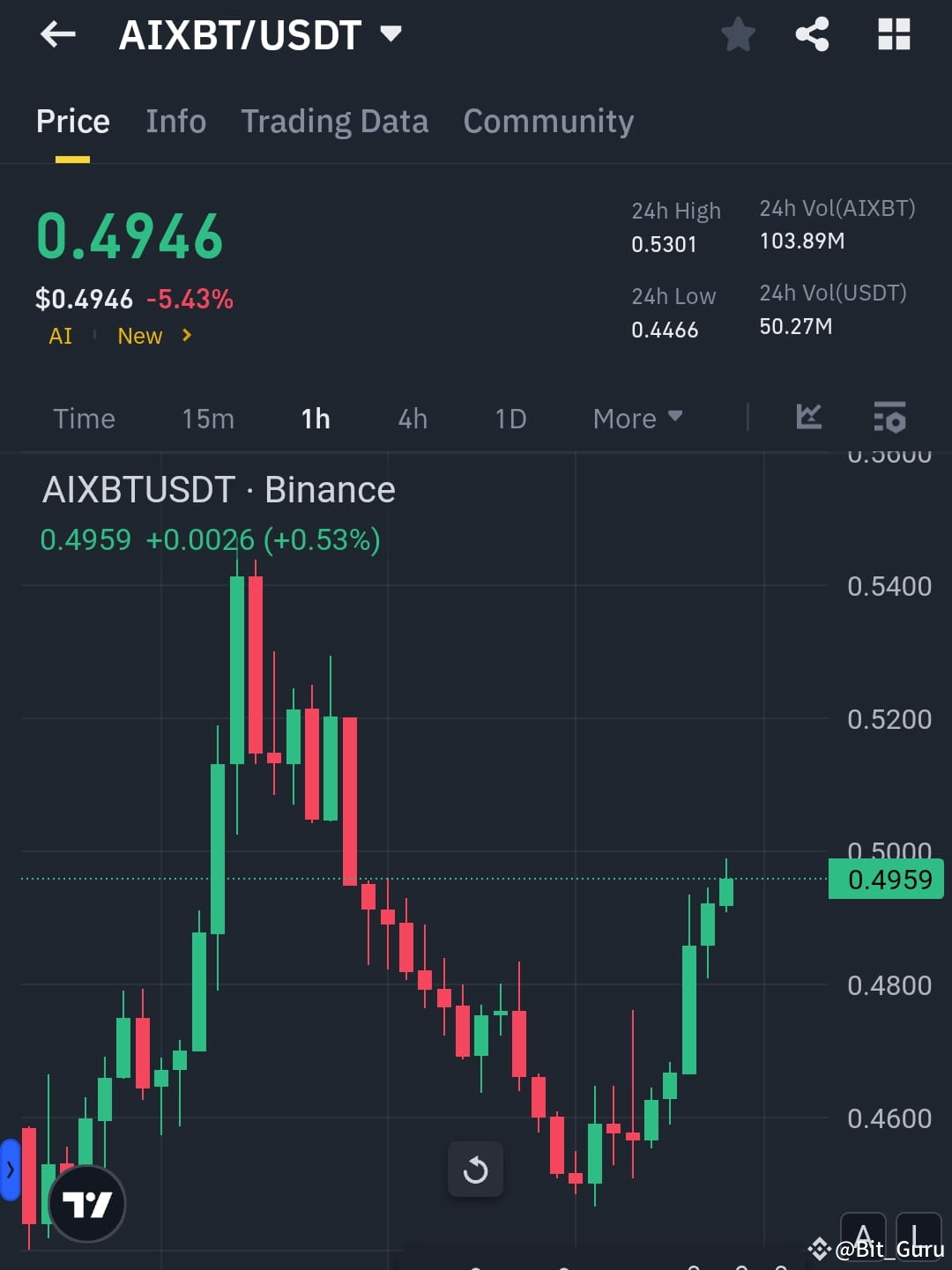Open chart display settings via the hexagon icon

coord(889,418)
